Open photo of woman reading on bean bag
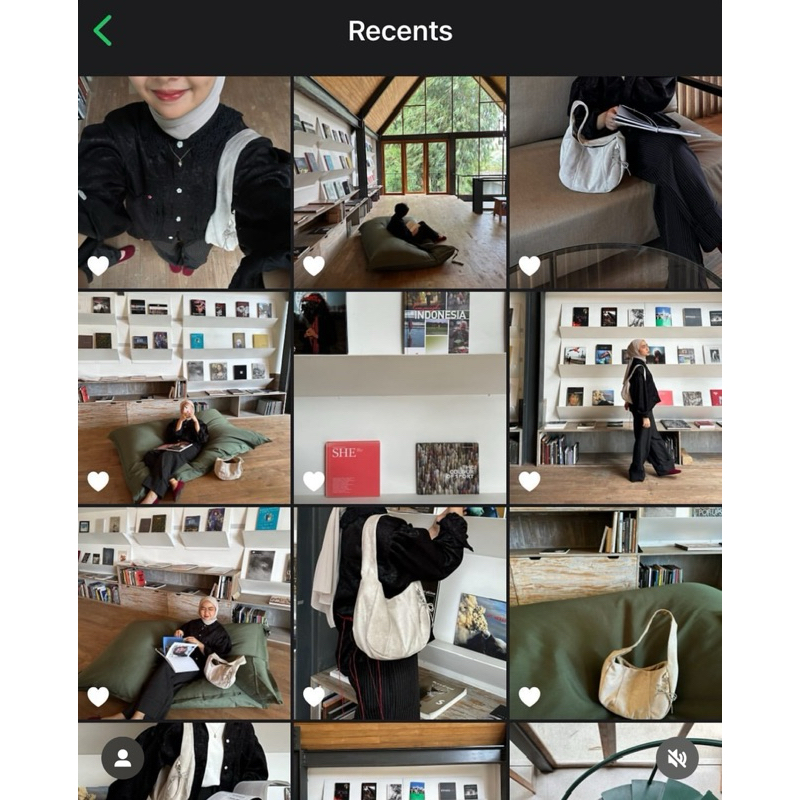Image resolution: width=800 pixels, height=800 pixels. [x=184, y=612]
